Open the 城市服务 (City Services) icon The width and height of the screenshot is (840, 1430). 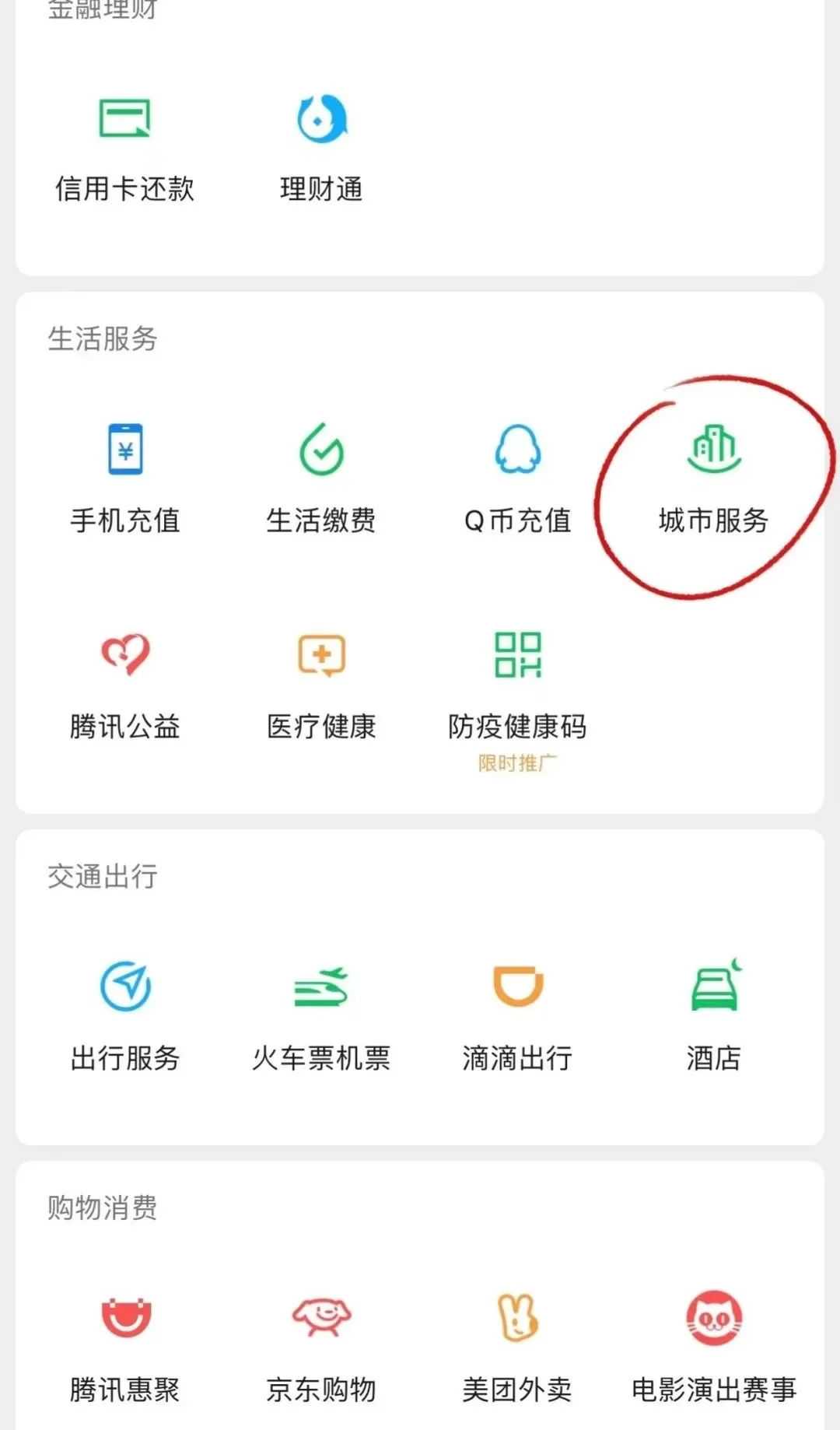pyautogui.click(x=712, y=467)
